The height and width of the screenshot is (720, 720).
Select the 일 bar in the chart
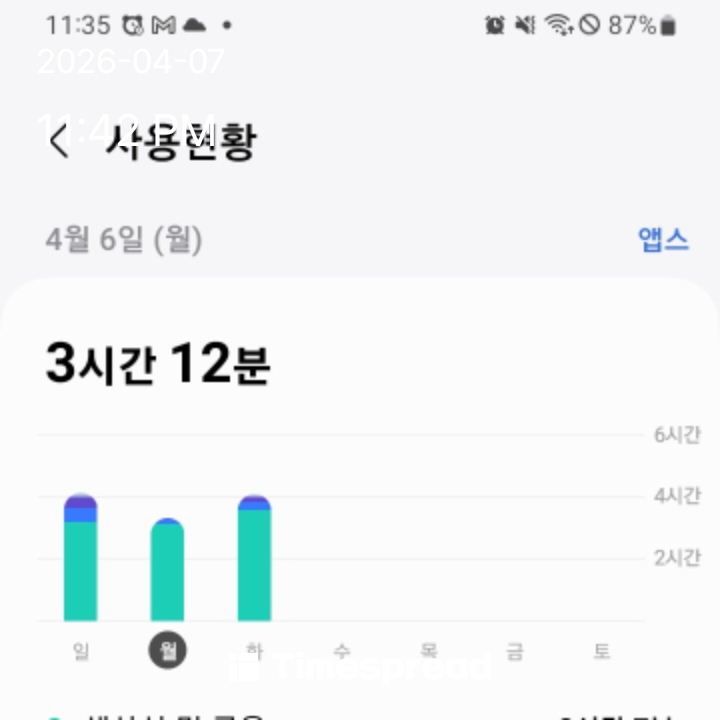80,558
